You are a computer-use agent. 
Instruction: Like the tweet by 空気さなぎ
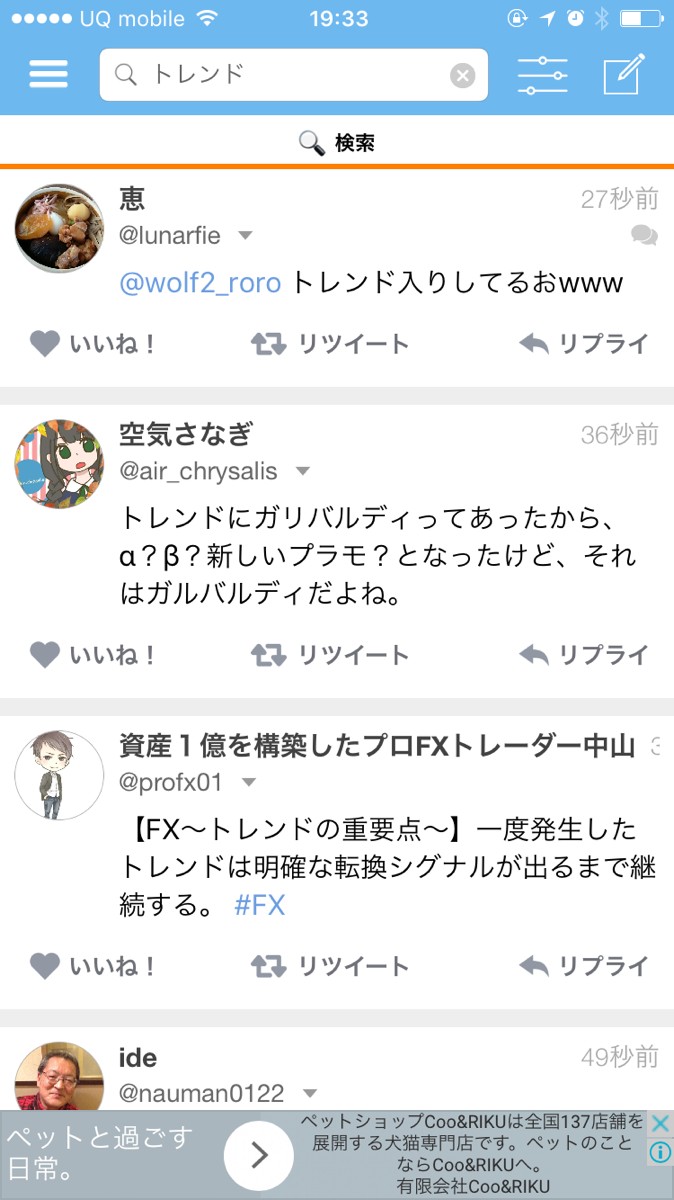coord(92,655)
